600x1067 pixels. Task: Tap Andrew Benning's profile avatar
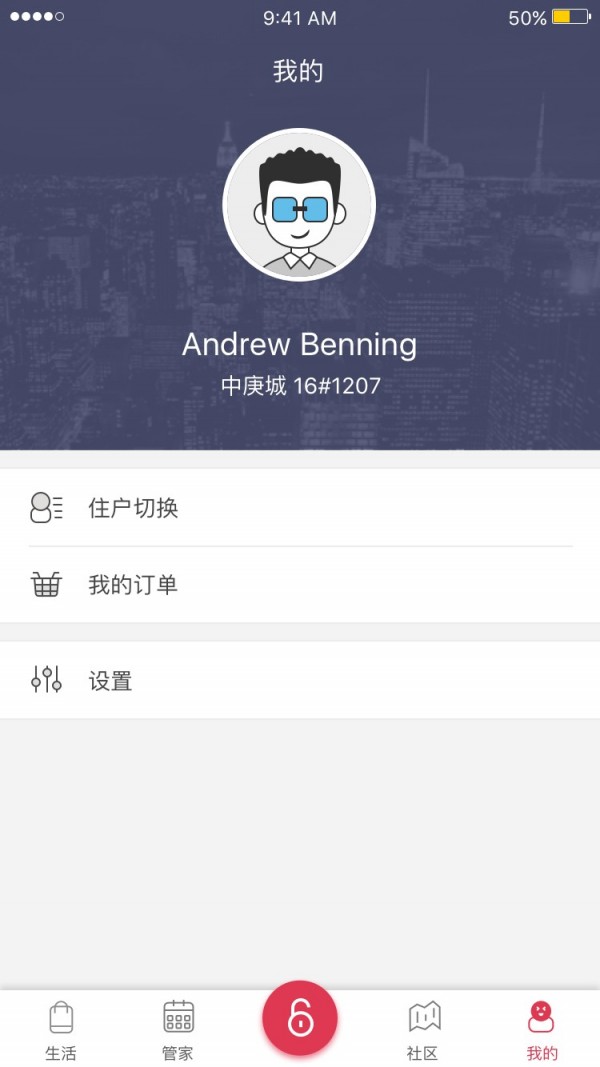[x=299, y=205]
